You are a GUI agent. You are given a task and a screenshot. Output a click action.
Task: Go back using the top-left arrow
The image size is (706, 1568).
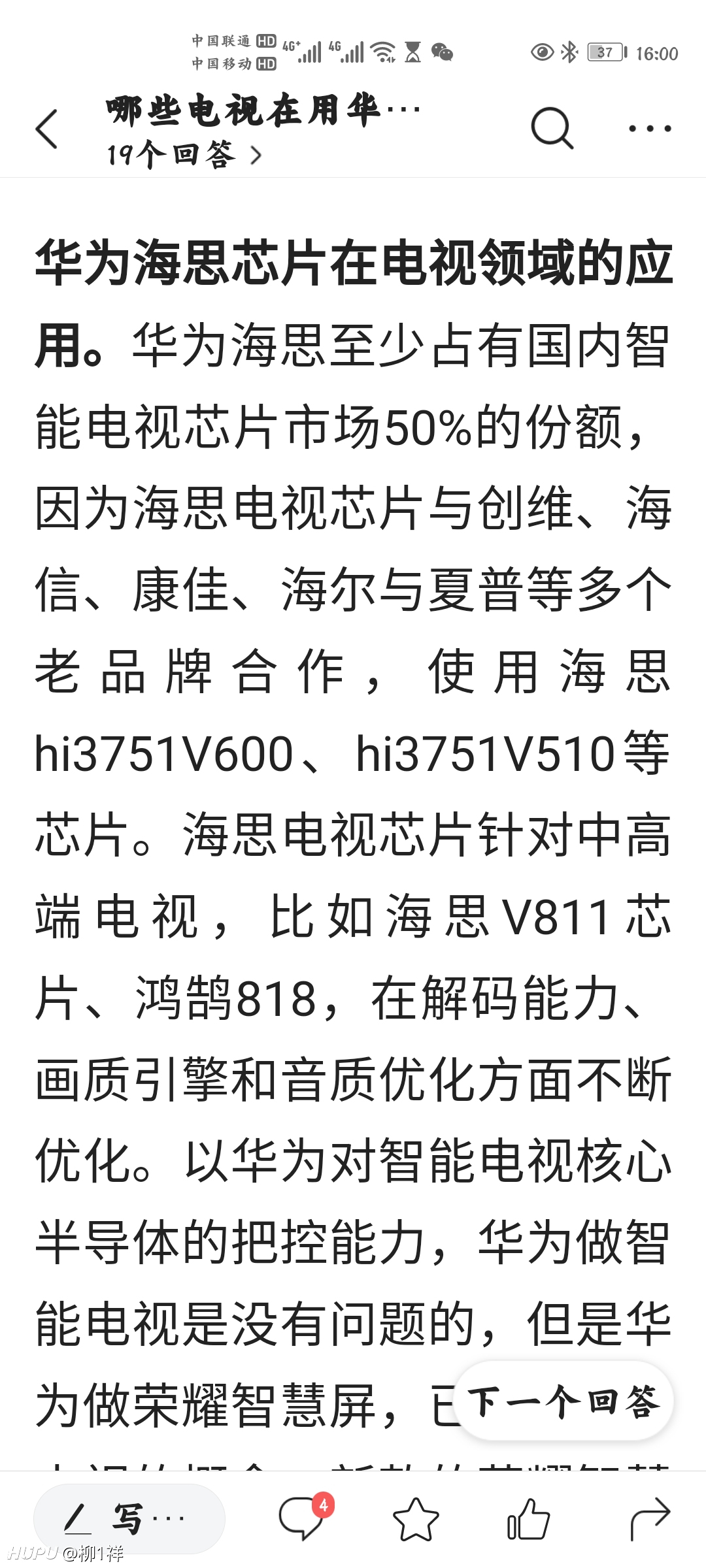[x=46, y=129]
